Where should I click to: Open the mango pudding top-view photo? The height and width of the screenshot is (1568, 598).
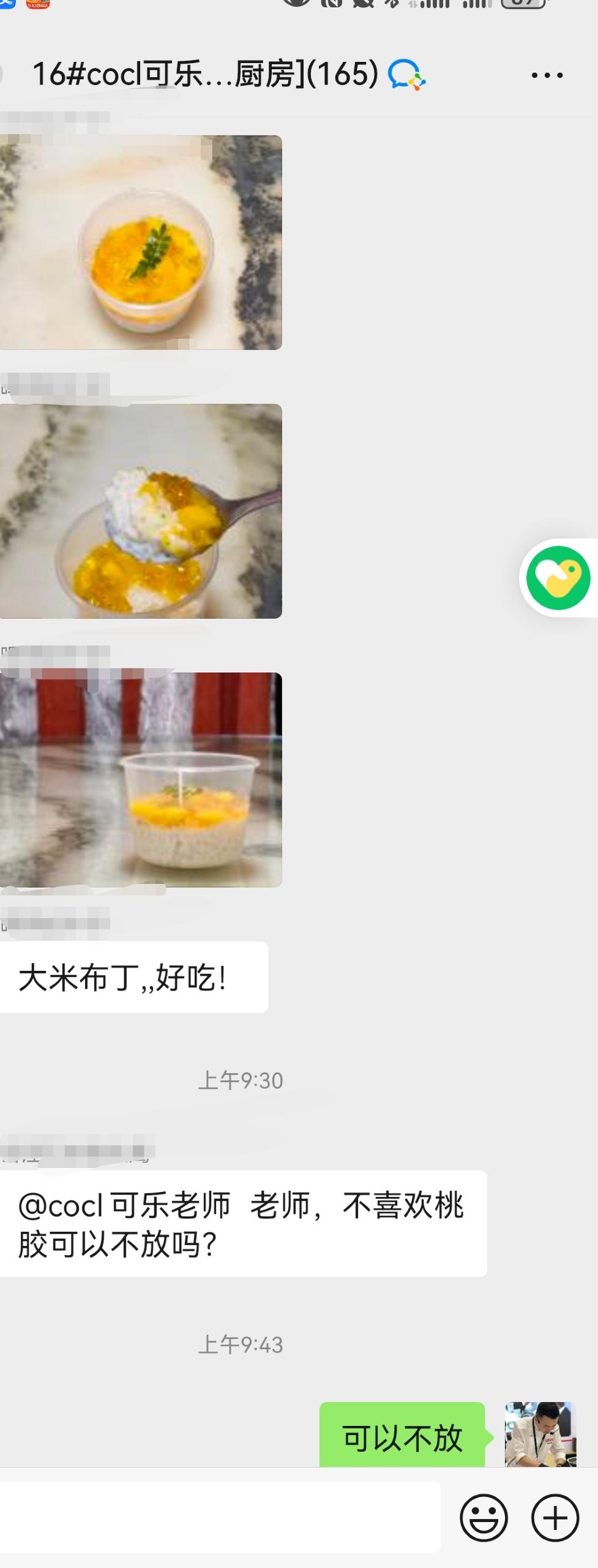tap(141, 243)
